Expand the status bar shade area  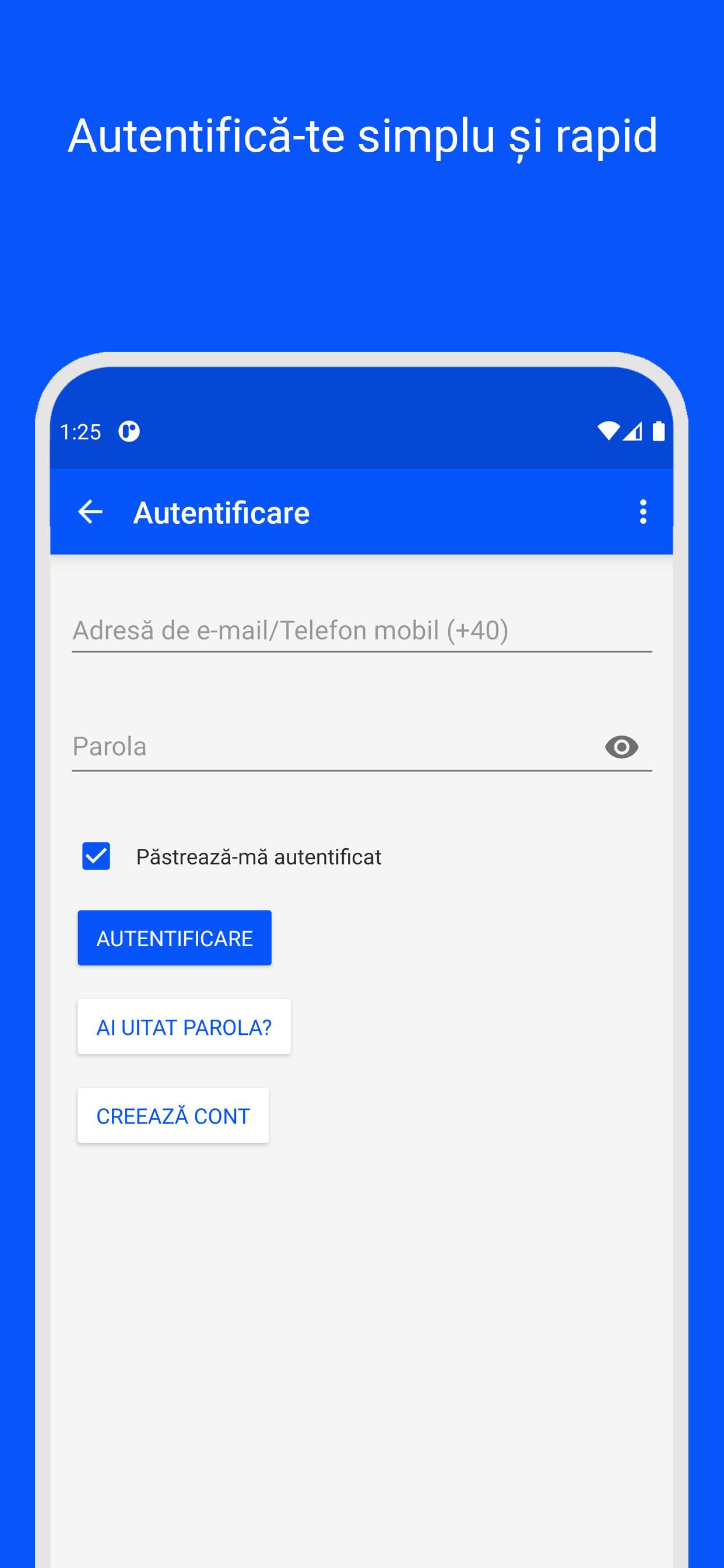pos(362,432)
